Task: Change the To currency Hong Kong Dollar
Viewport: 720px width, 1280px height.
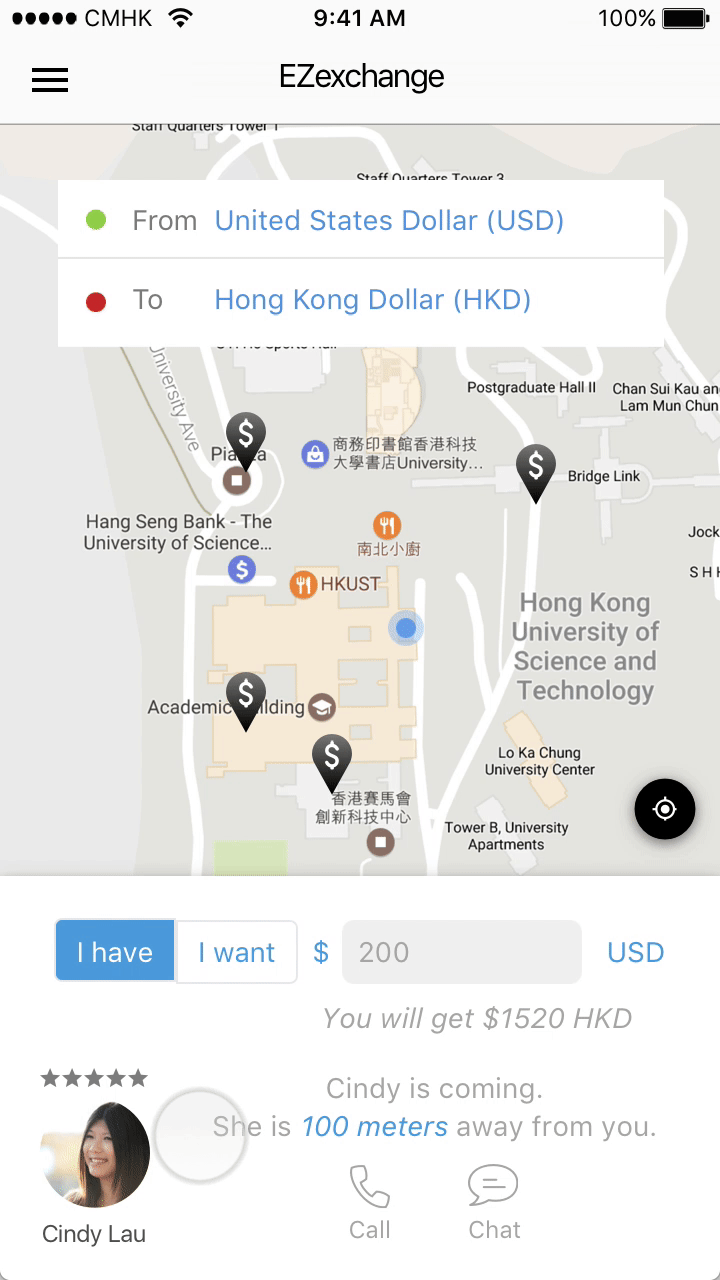Action: tap(372, 300)
